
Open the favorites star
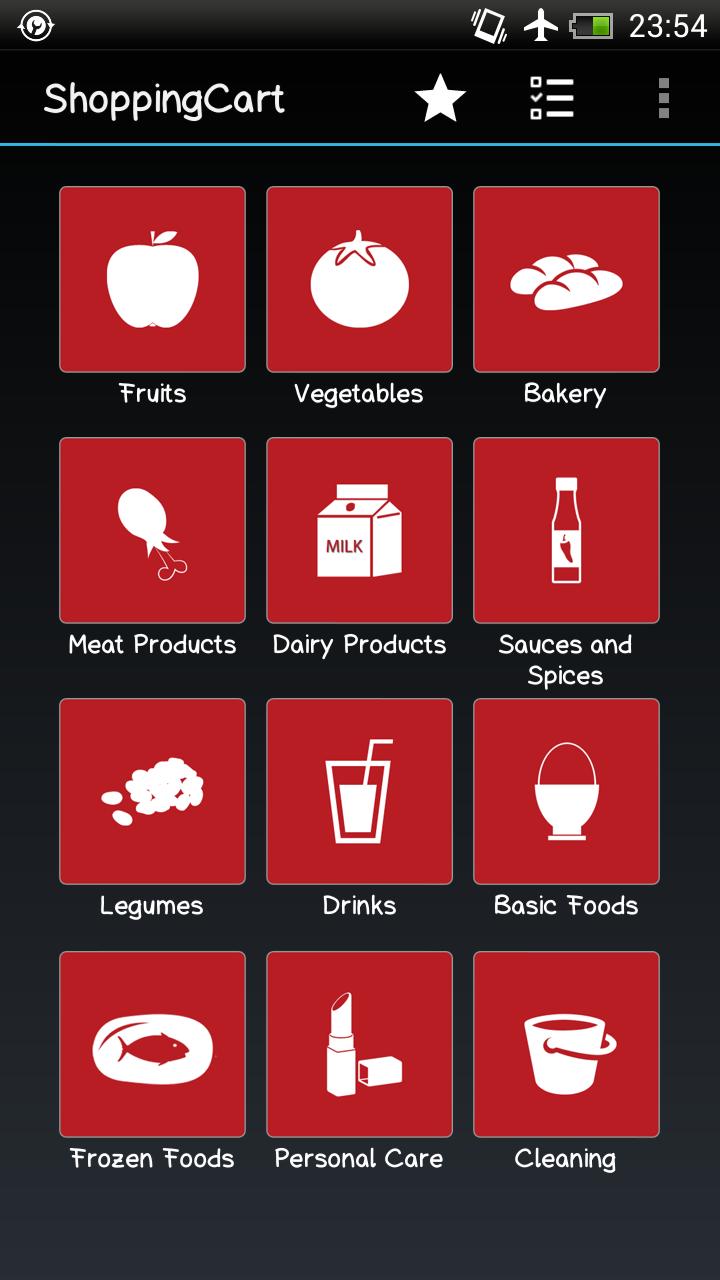(x=440, y=99)
